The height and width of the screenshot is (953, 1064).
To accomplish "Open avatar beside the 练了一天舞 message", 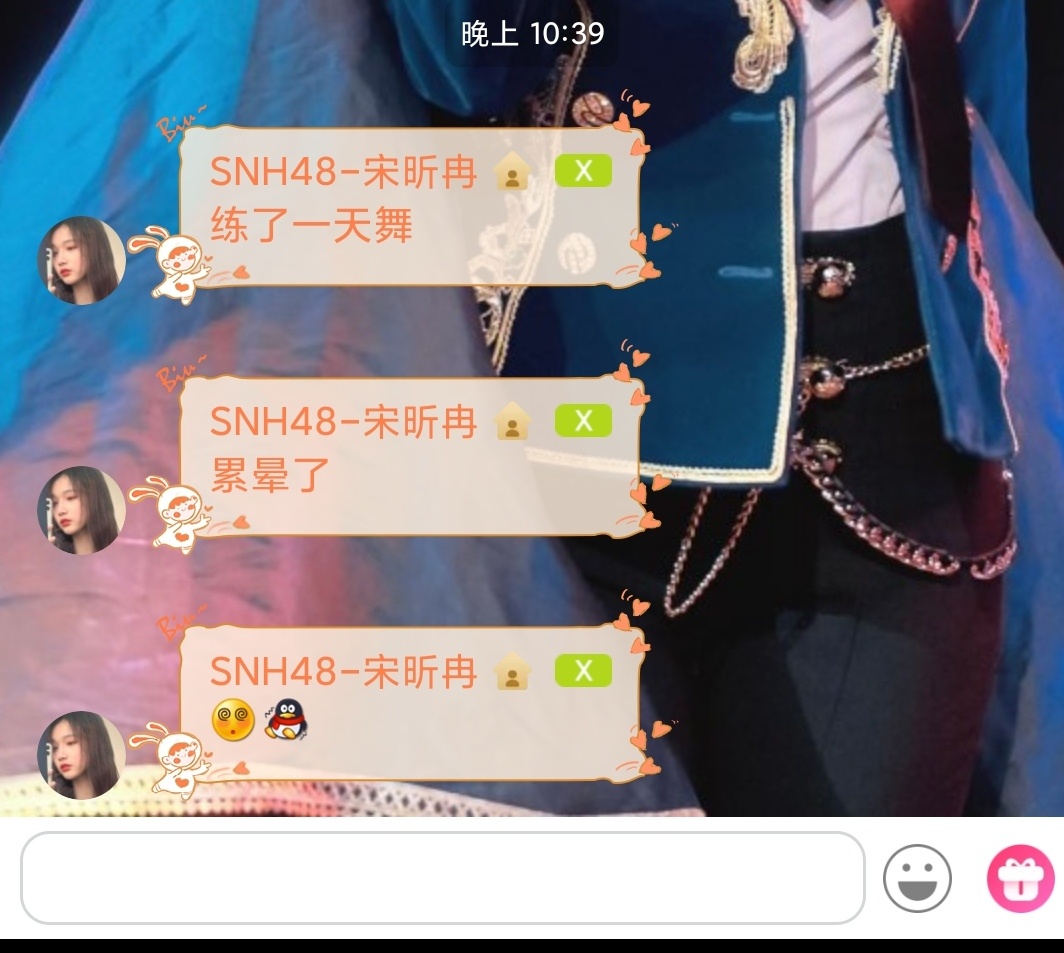I will pos(81,260).
